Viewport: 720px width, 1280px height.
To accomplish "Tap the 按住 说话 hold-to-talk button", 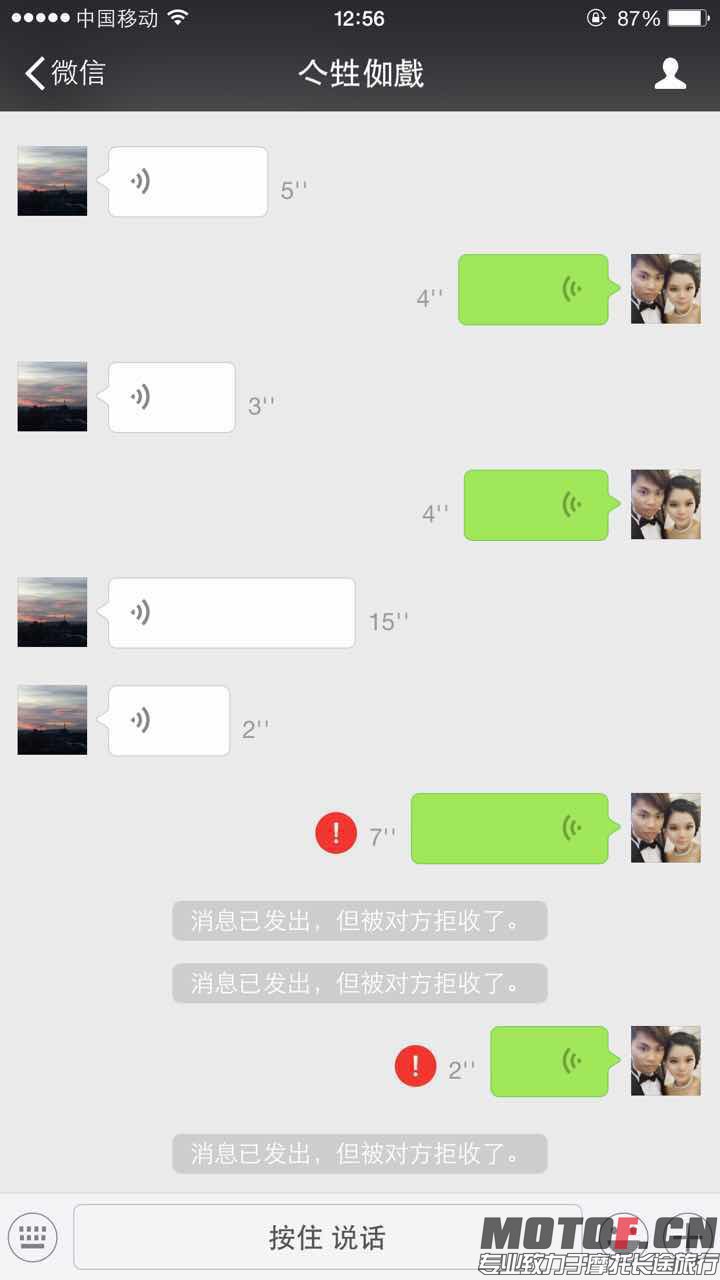I will click(x=327, y=1237).
